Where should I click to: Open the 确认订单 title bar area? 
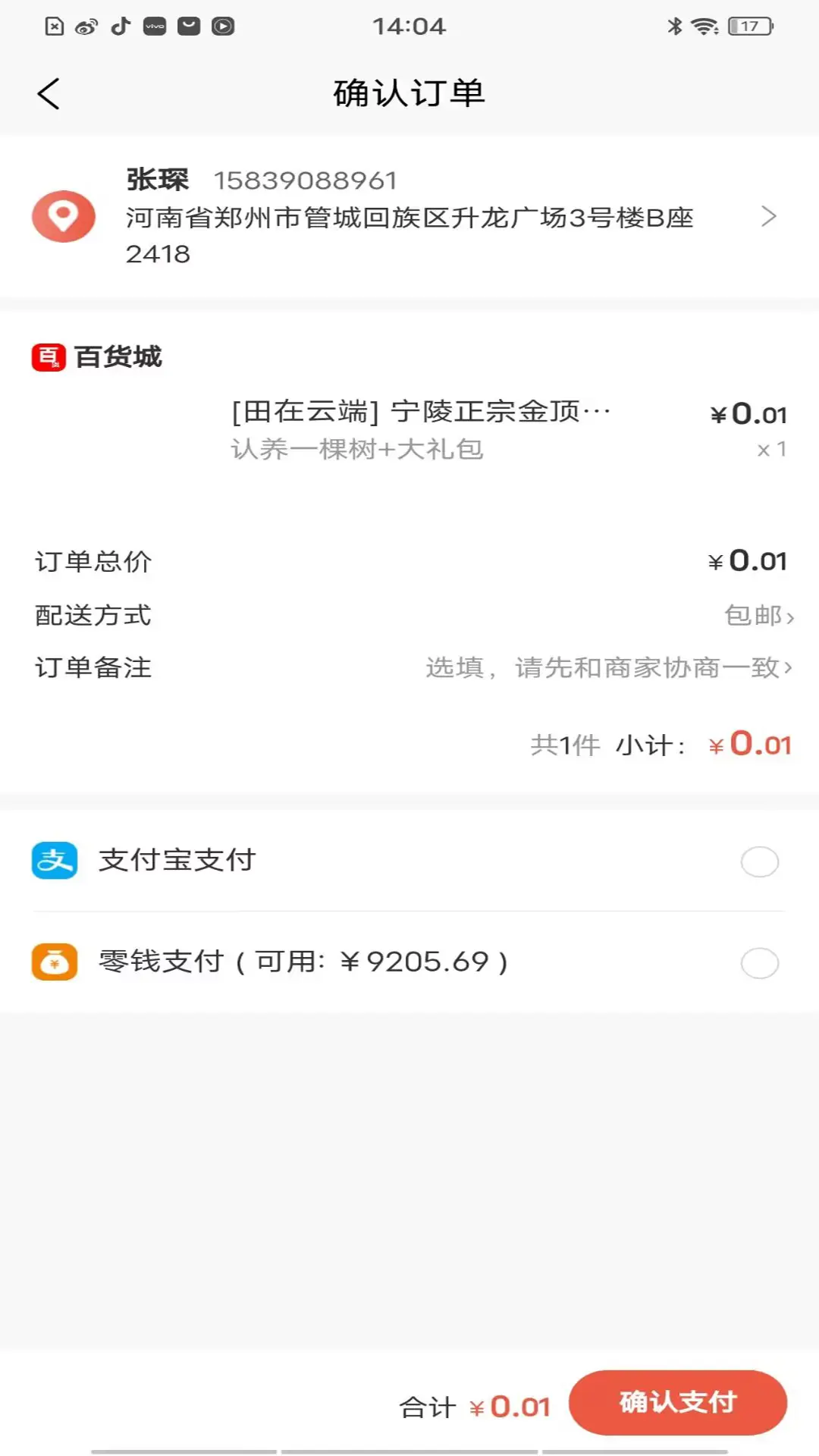(409, 93)
